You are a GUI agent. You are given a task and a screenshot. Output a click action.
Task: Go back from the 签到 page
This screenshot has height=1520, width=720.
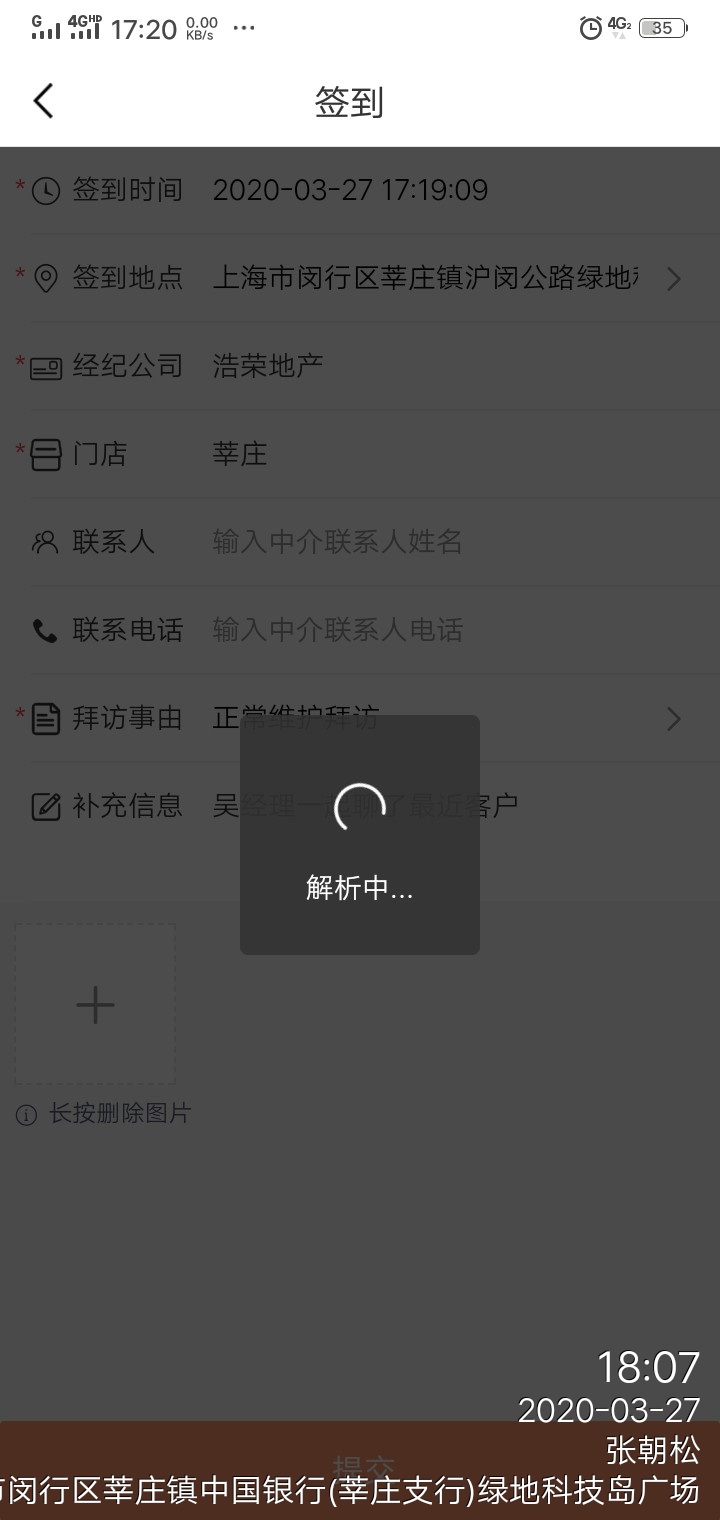[x=43, y=101]
